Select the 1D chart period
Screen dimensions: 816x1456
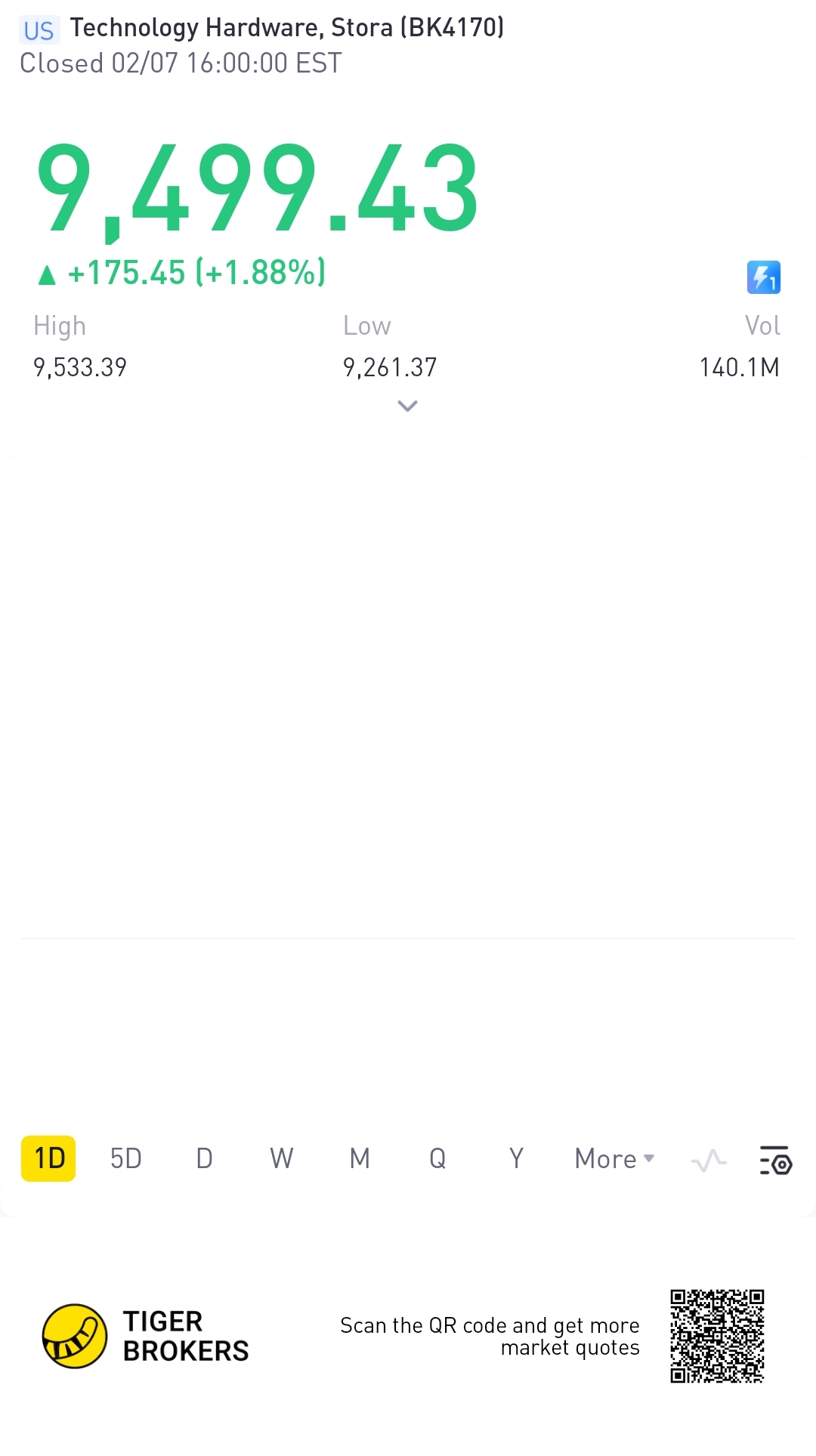(48, 1158)
